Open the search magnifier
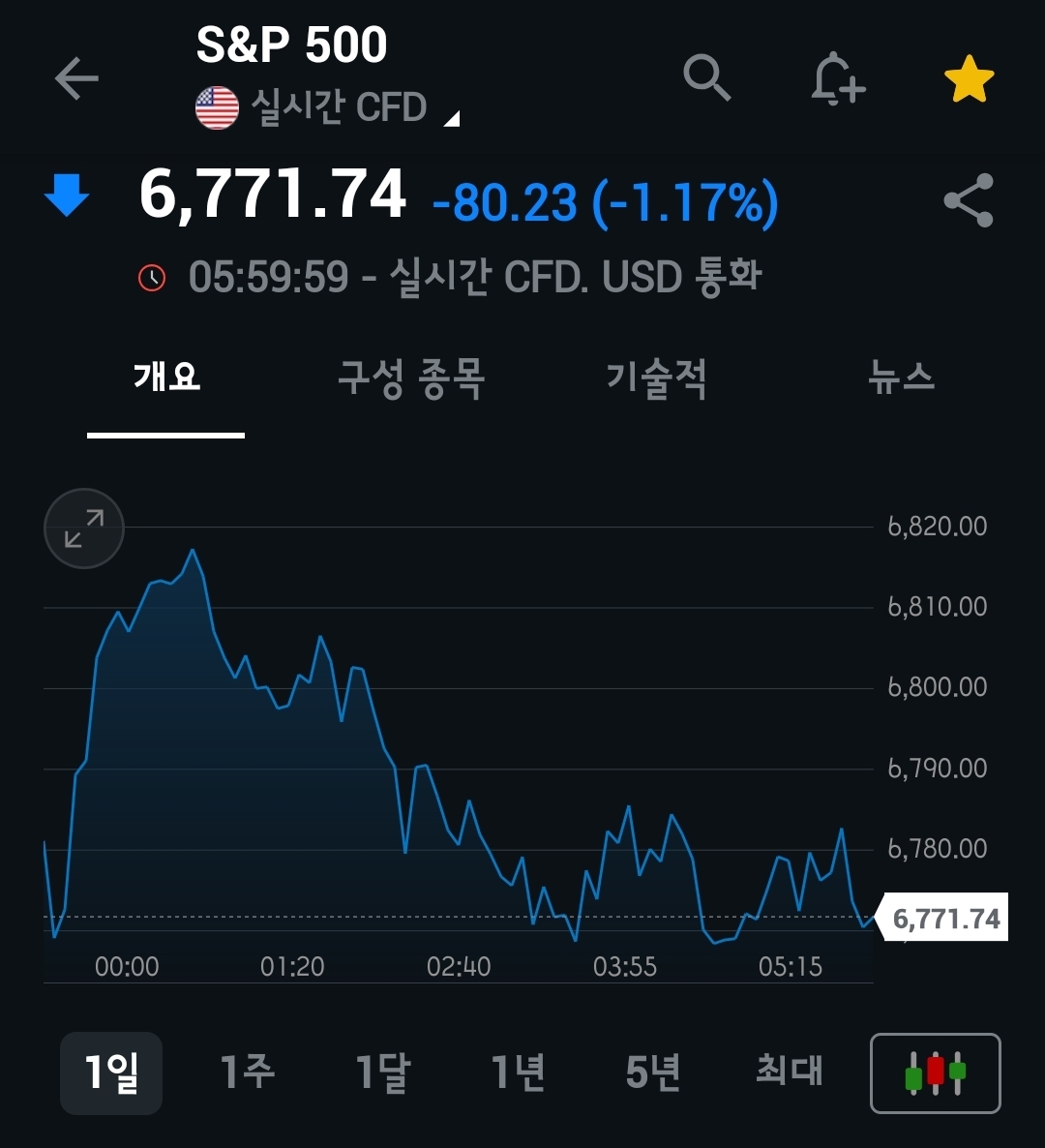The height and width of the screenshot is (1148, 1045). coord(706,77)
